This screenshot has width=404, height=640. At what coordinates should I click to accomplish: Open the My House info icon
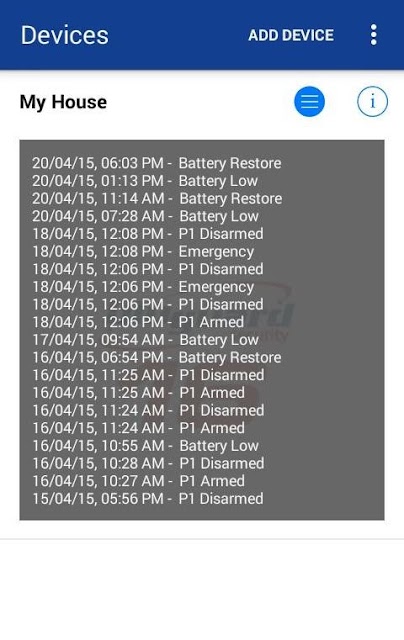(x=373, y=102)
